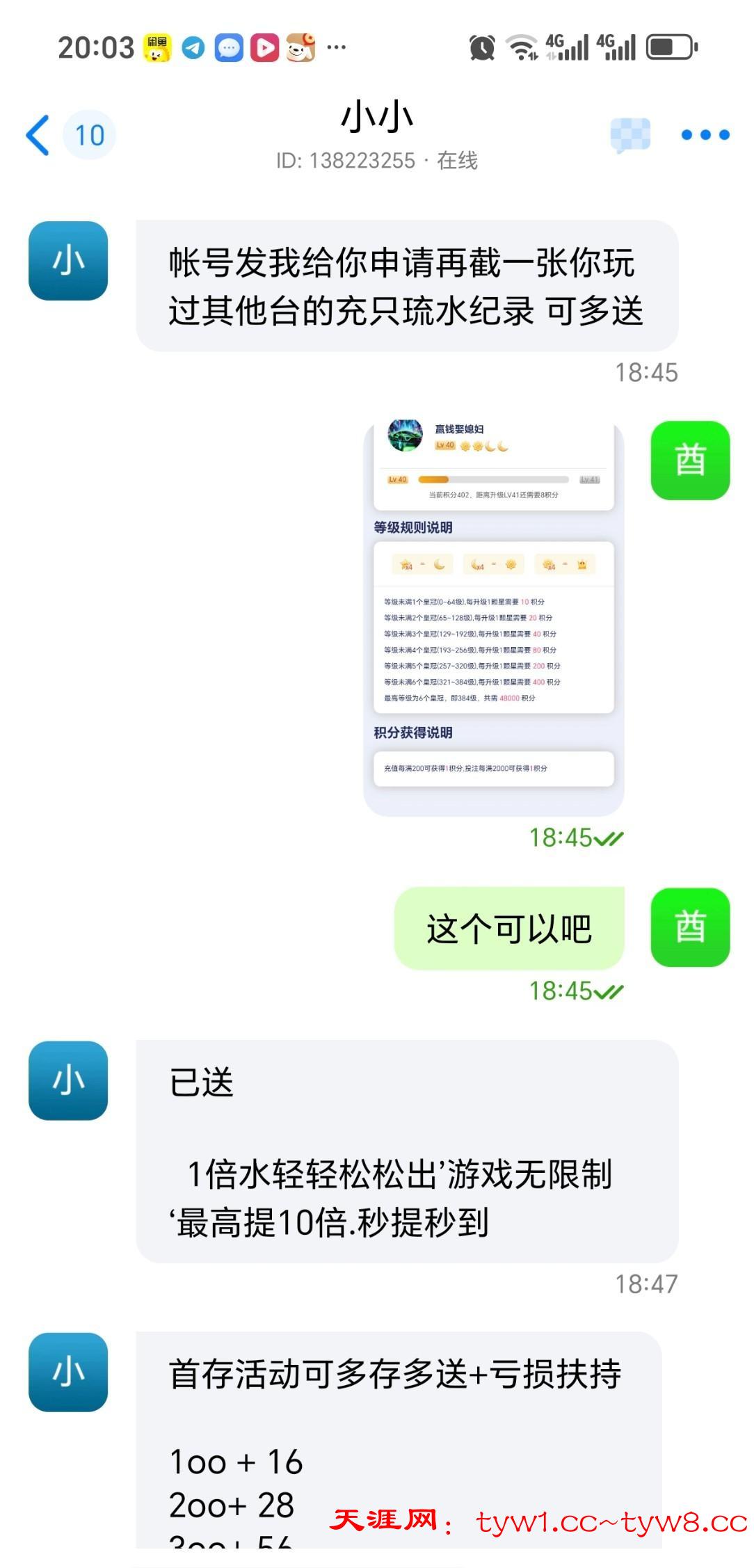Viewport: 754px width, 1568px height.
Task: Open 小小's profile from the title
Action: (376, 117)
